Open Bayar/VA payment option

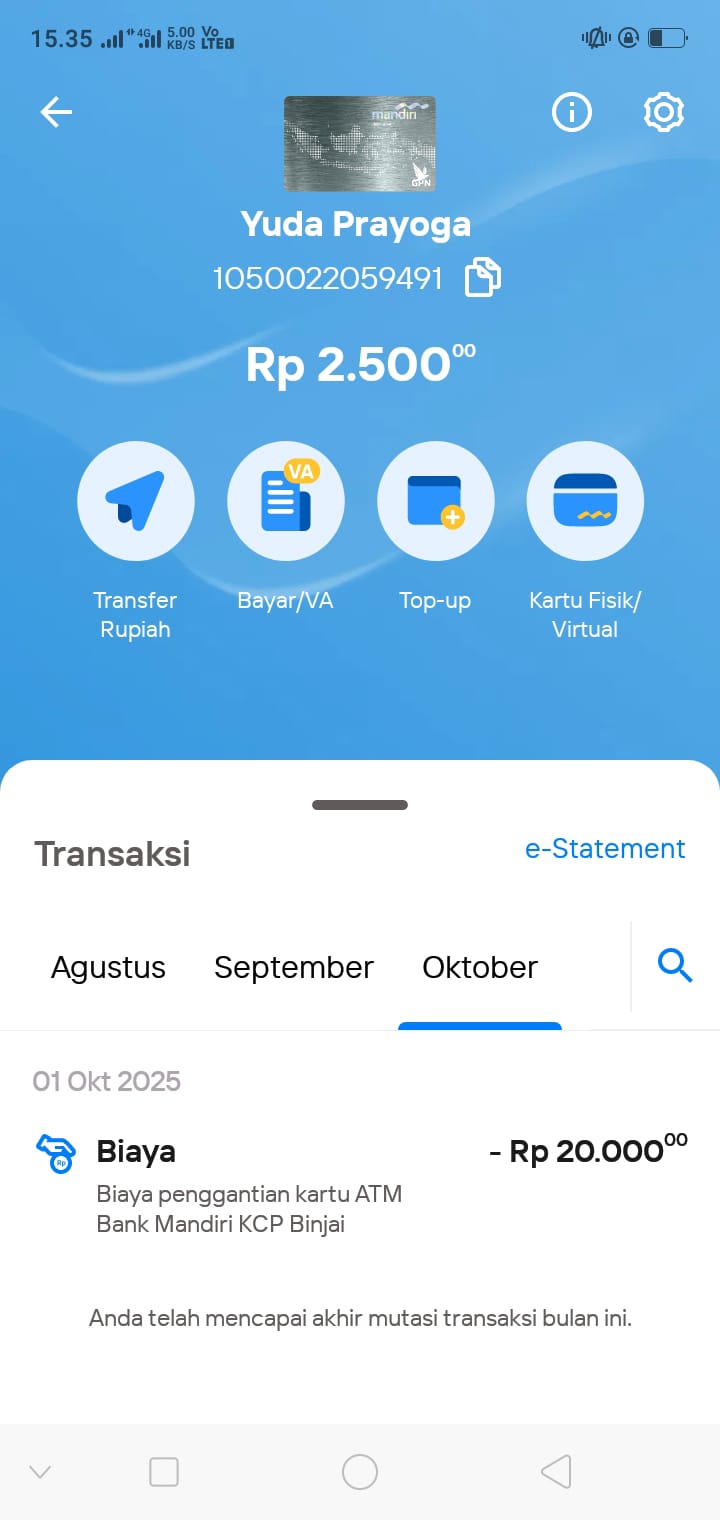pos(286,501)
